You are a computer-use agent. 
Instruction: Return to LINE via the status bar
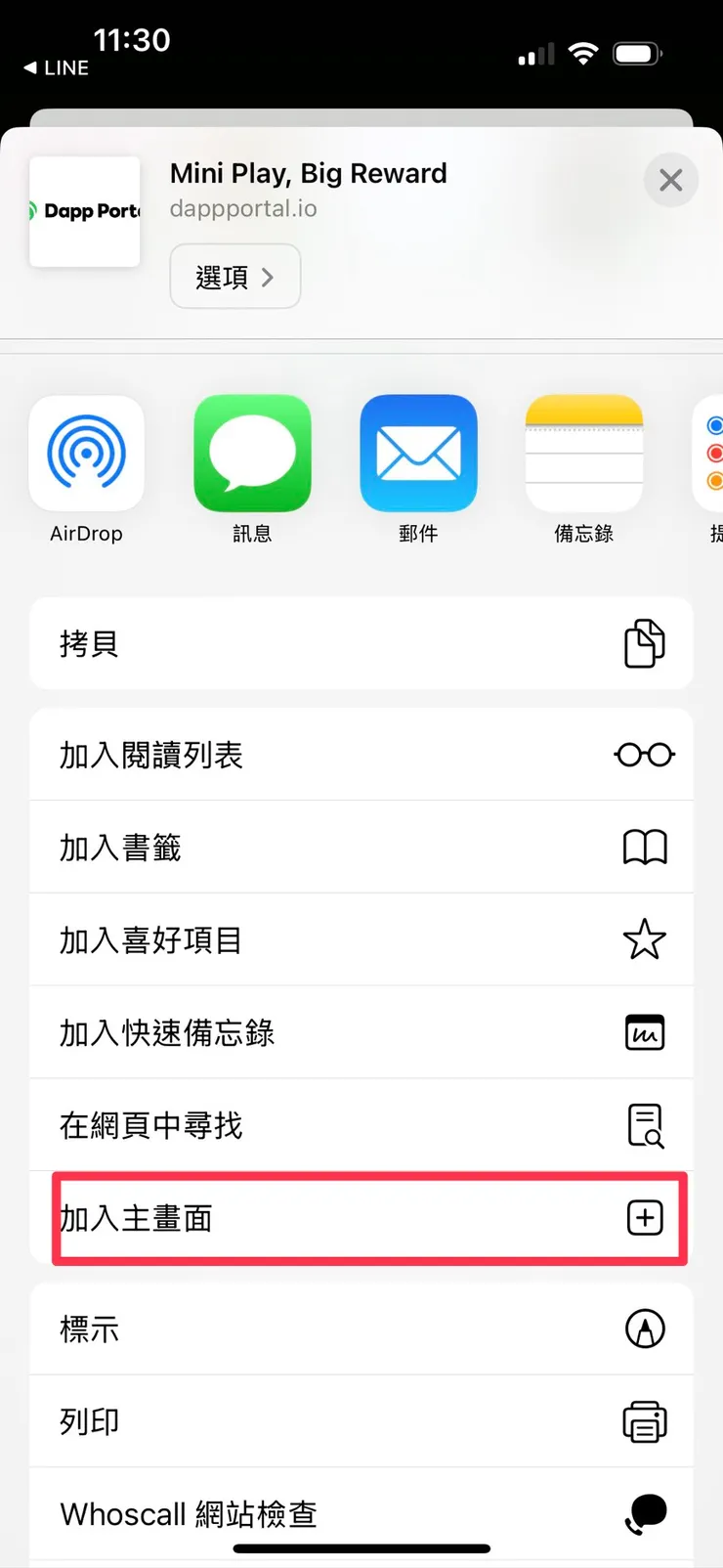click(54, 67)
